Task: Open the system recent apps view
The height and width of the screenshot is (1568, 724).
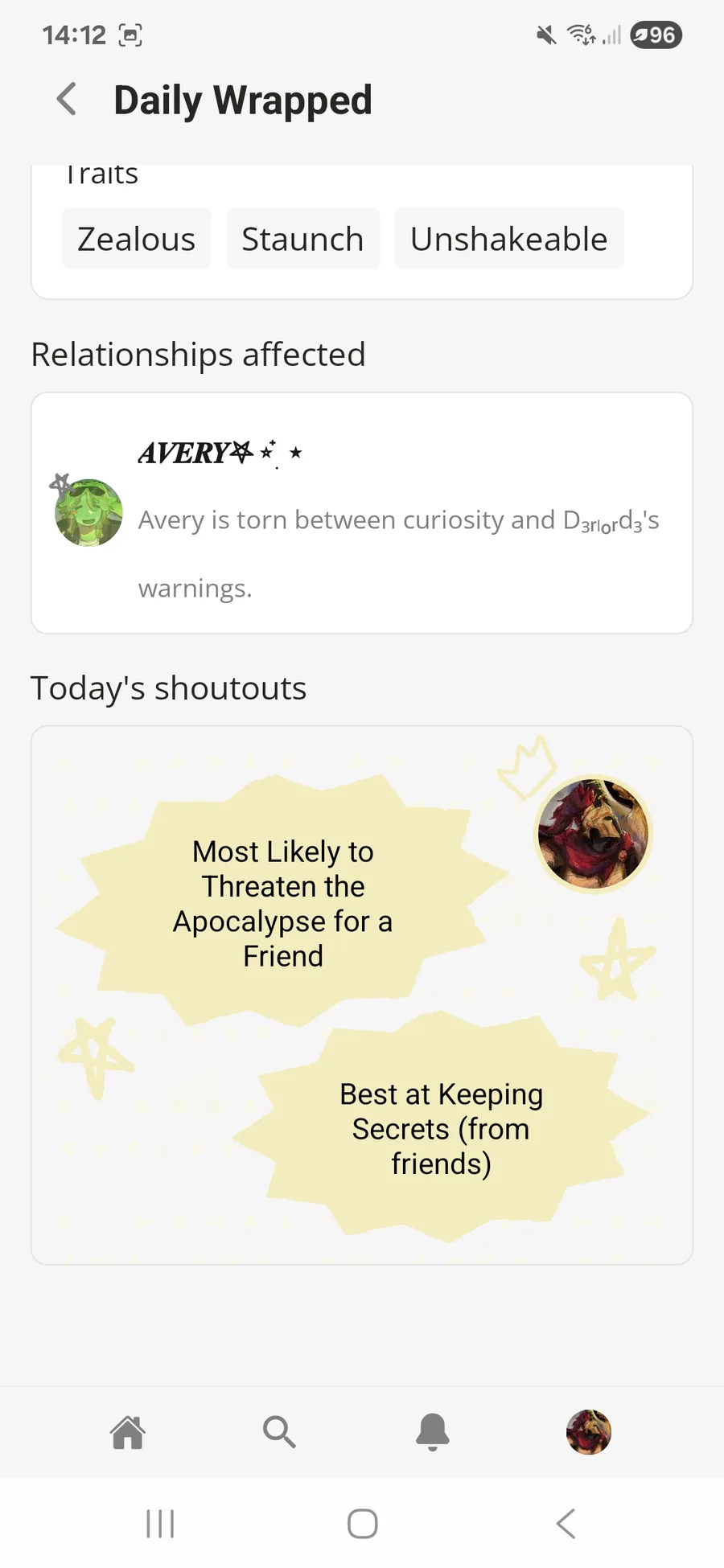Action: tap(160, 1524)
